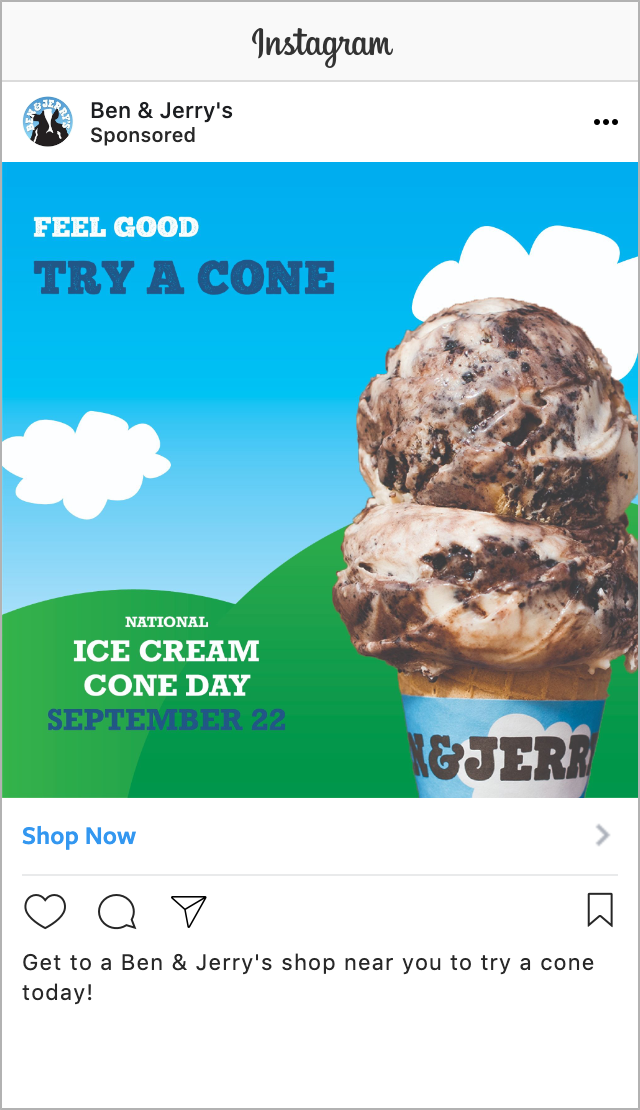The width and height of the screenshot is (640, 1110).
Task: Open Ben & Jerry's profile picture
Action: coord(47,122)
